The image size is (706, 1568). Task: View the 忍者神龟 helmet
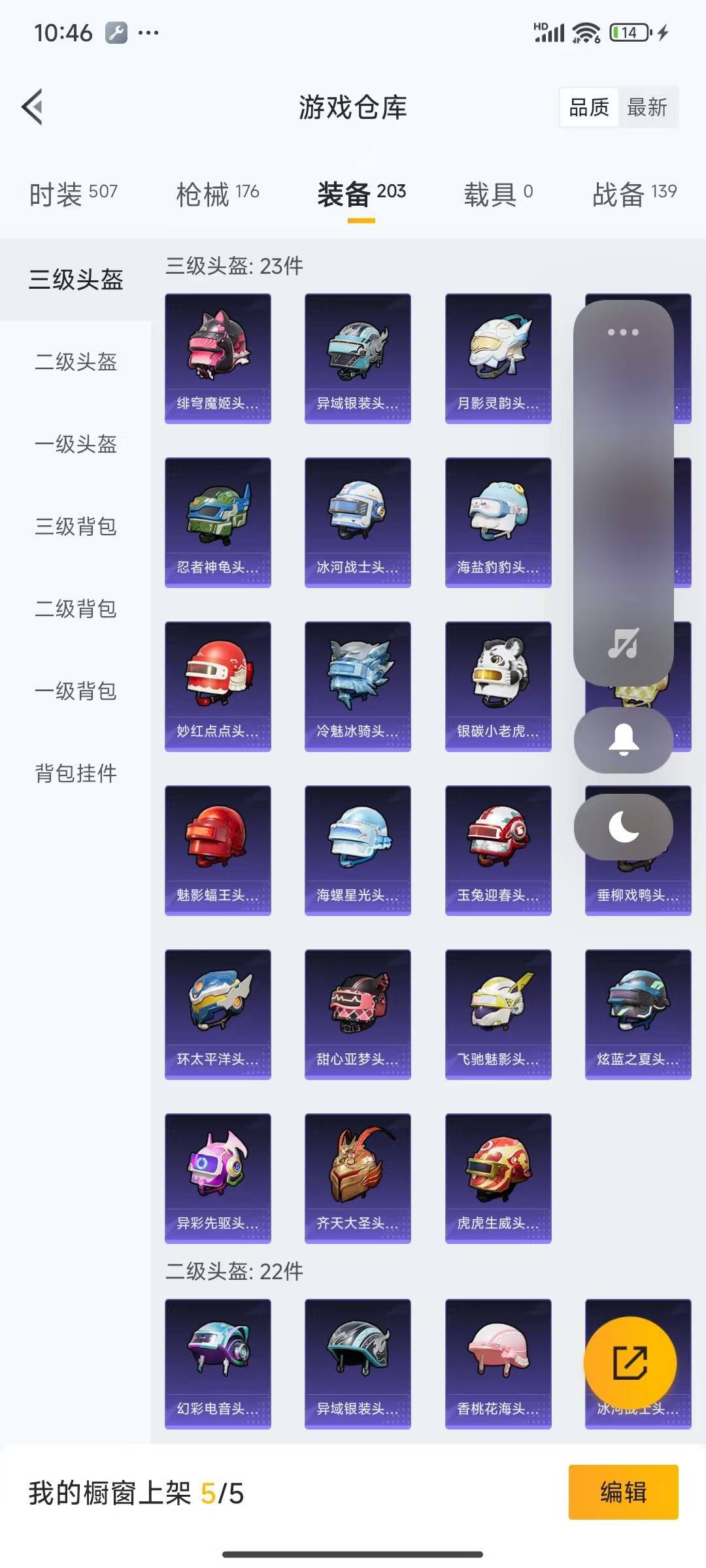pyautogui.click(x=218, y=523)
